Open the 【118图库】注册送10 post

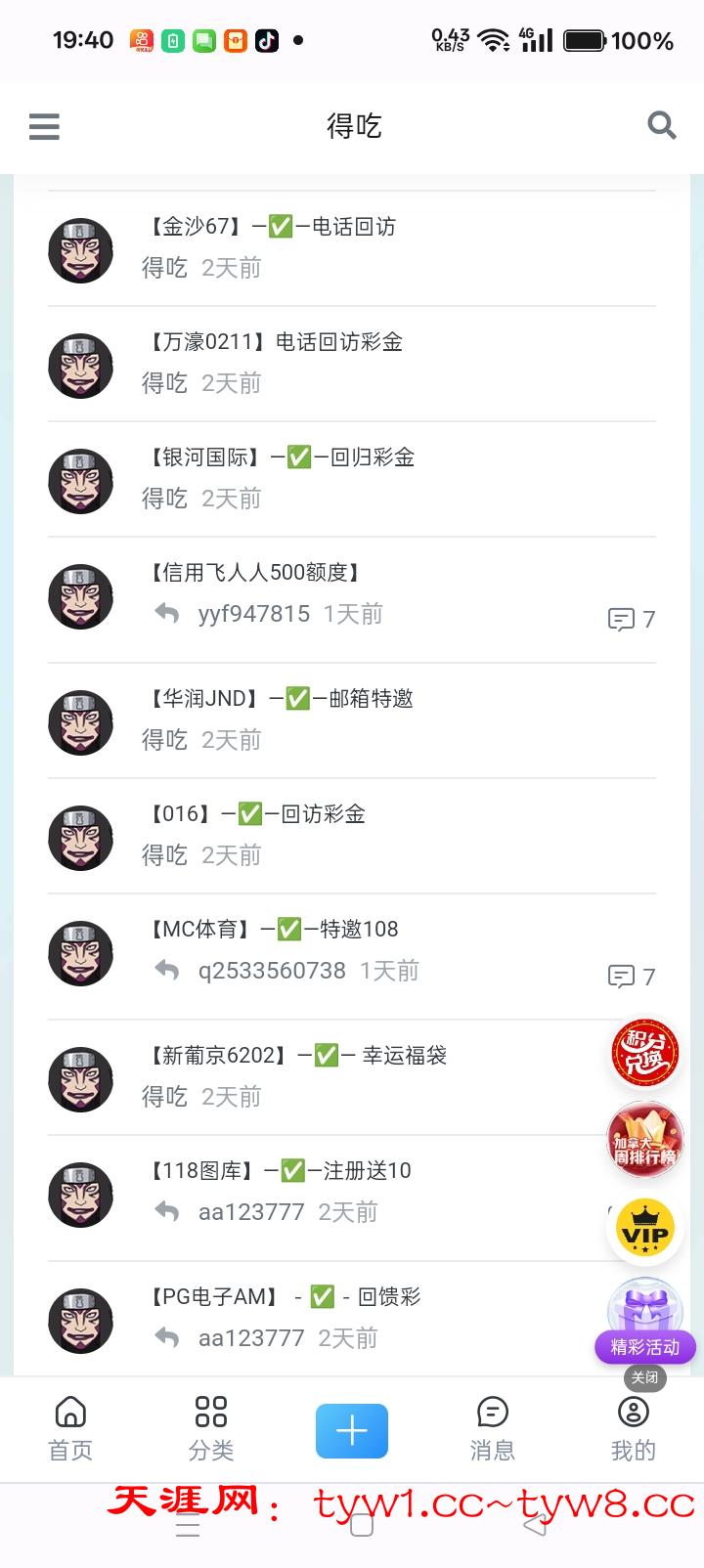coord(280,1171)
